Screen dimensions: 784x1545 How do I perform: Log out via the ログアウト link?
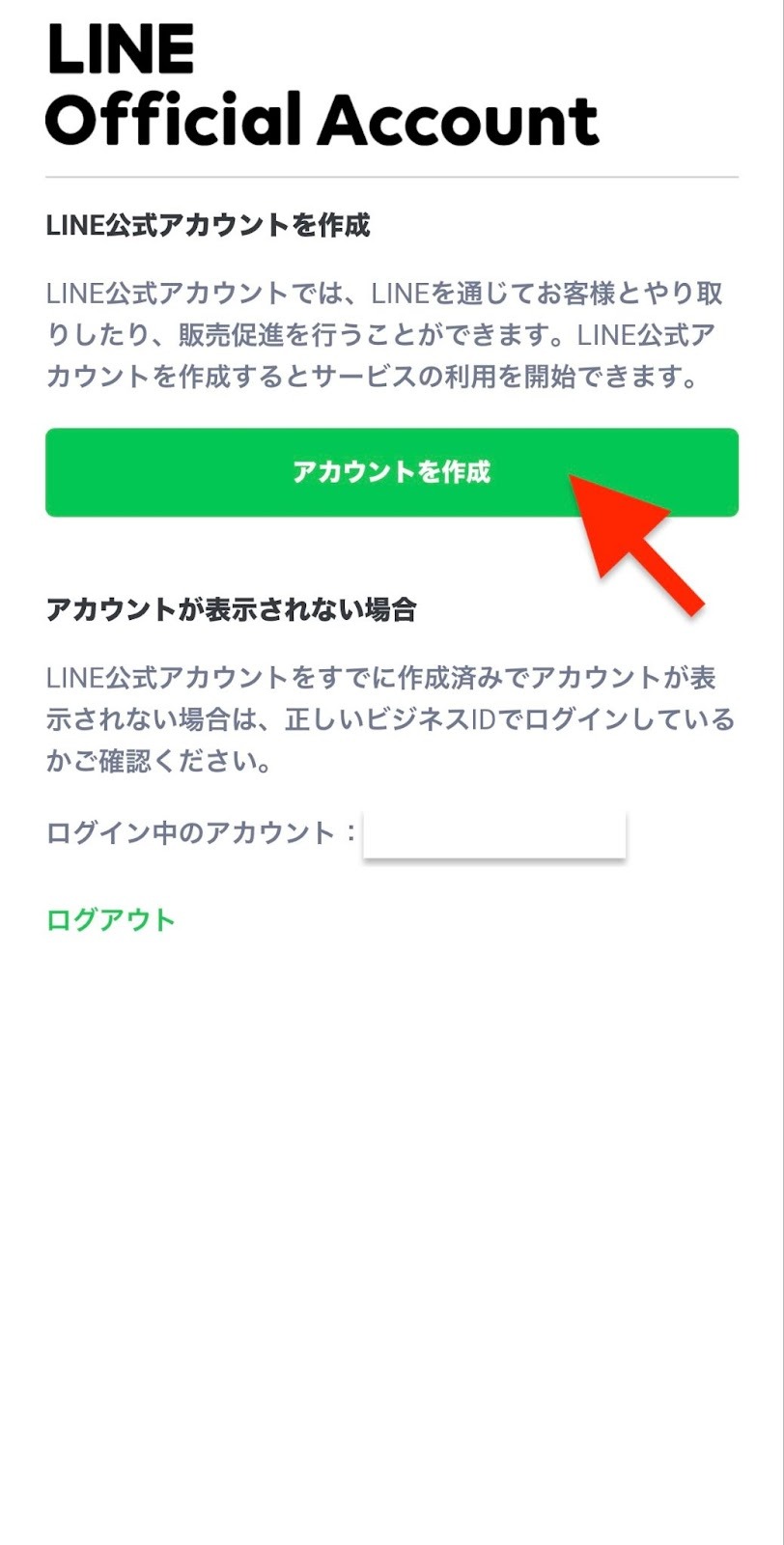coord(111,919)
